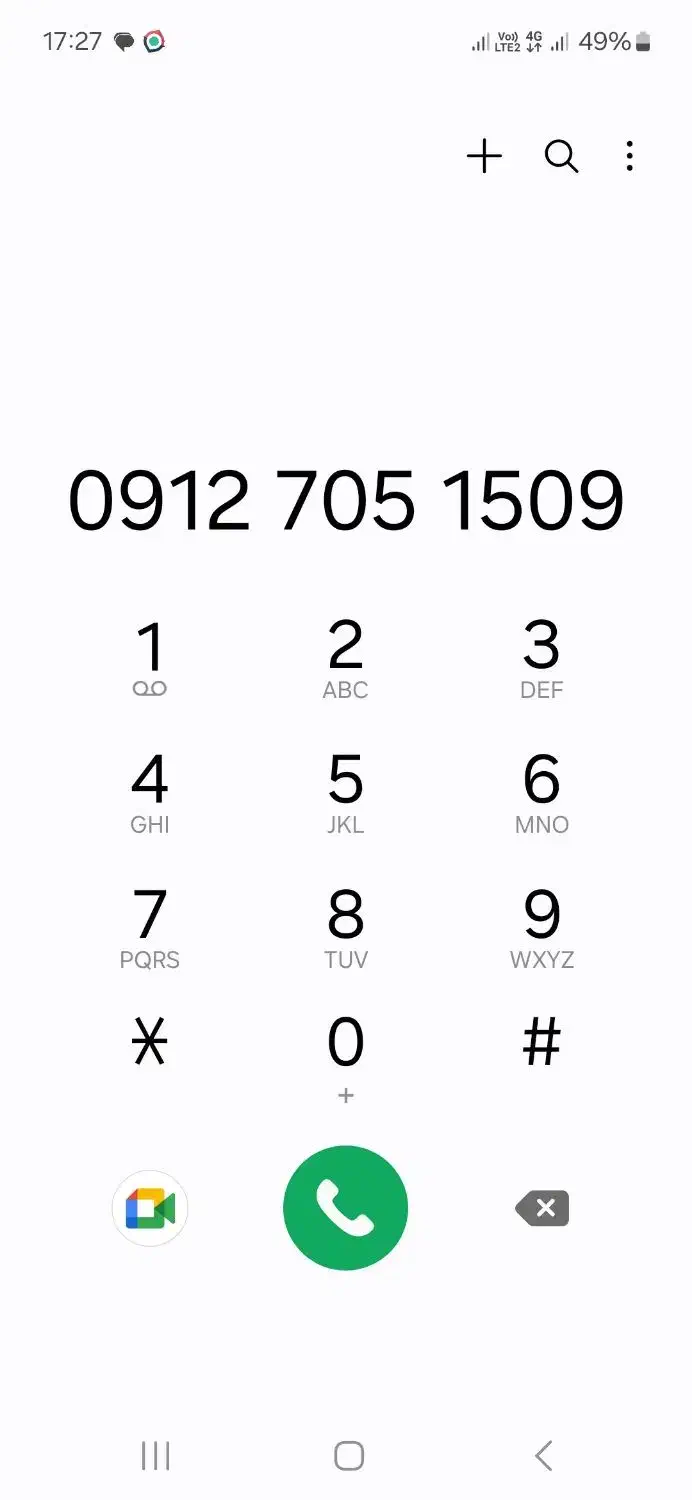Tap the asterisk star key
The width and height of the screenshot is (692, 1500).
[x=150, y=1045]
